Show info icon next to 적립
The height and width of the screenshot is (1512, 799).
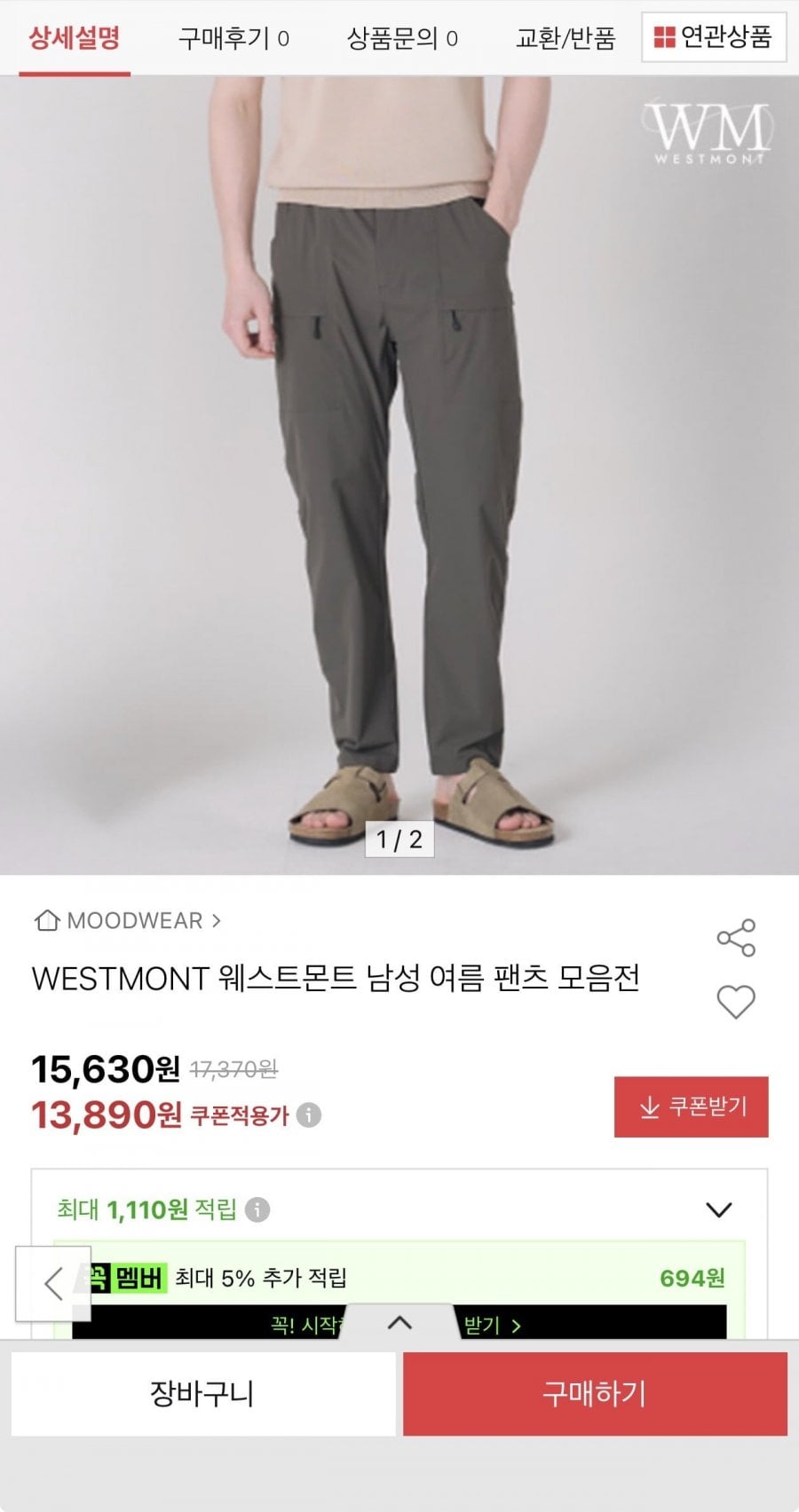click(x=257, y=1209)
